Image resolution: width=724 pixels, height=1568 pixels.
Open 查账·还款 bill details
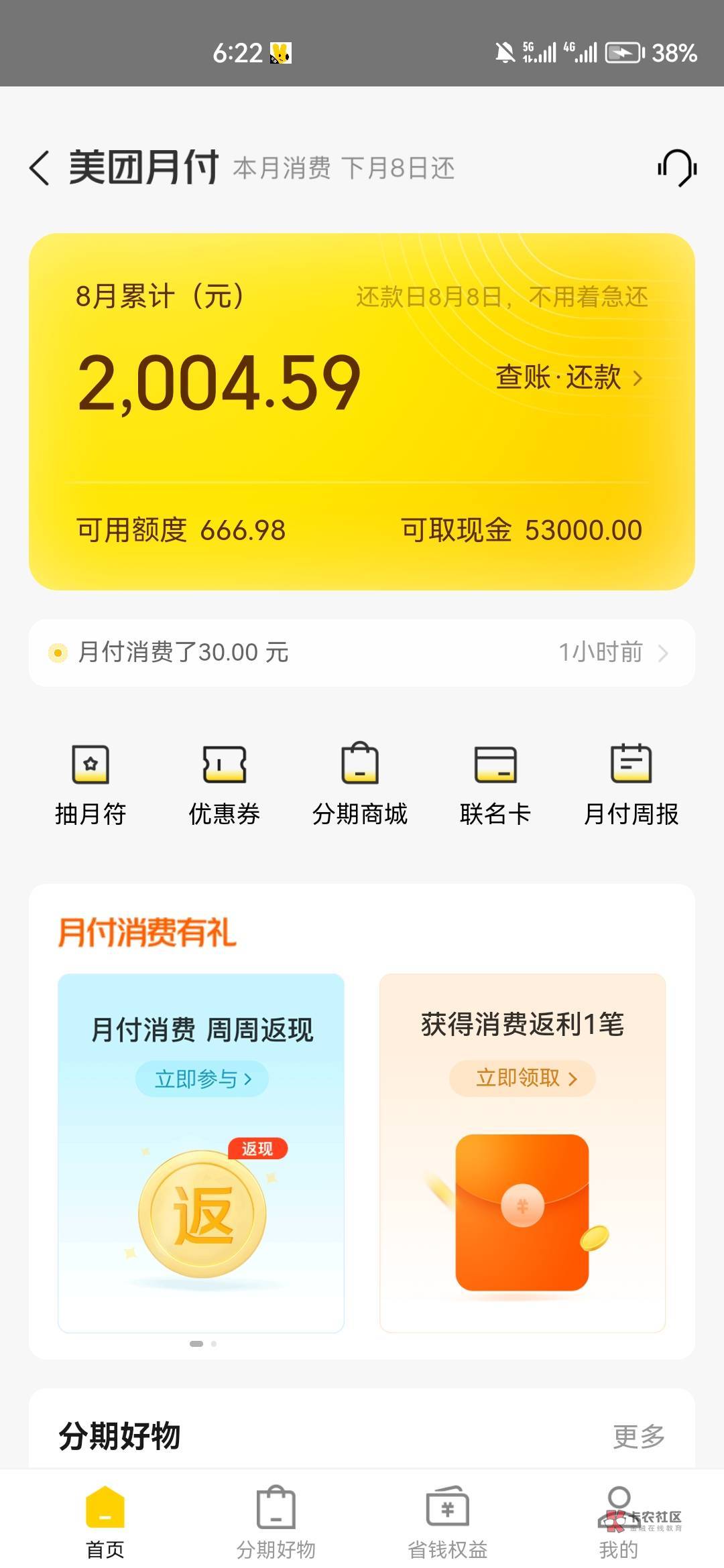(x=568, y=378)
